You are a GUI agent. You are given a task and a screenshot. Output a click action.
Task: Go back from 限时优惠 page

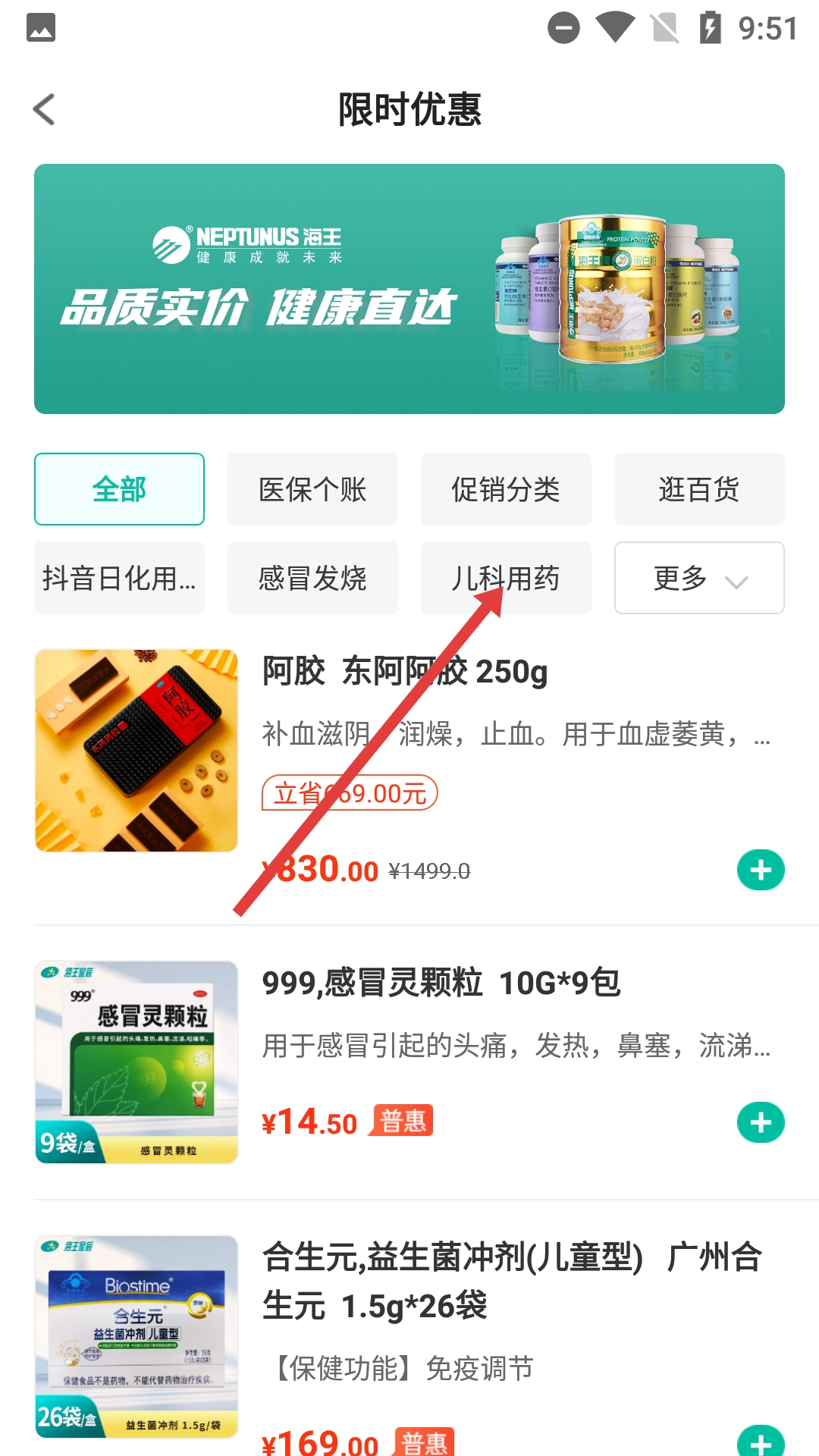tap(44, 109)
